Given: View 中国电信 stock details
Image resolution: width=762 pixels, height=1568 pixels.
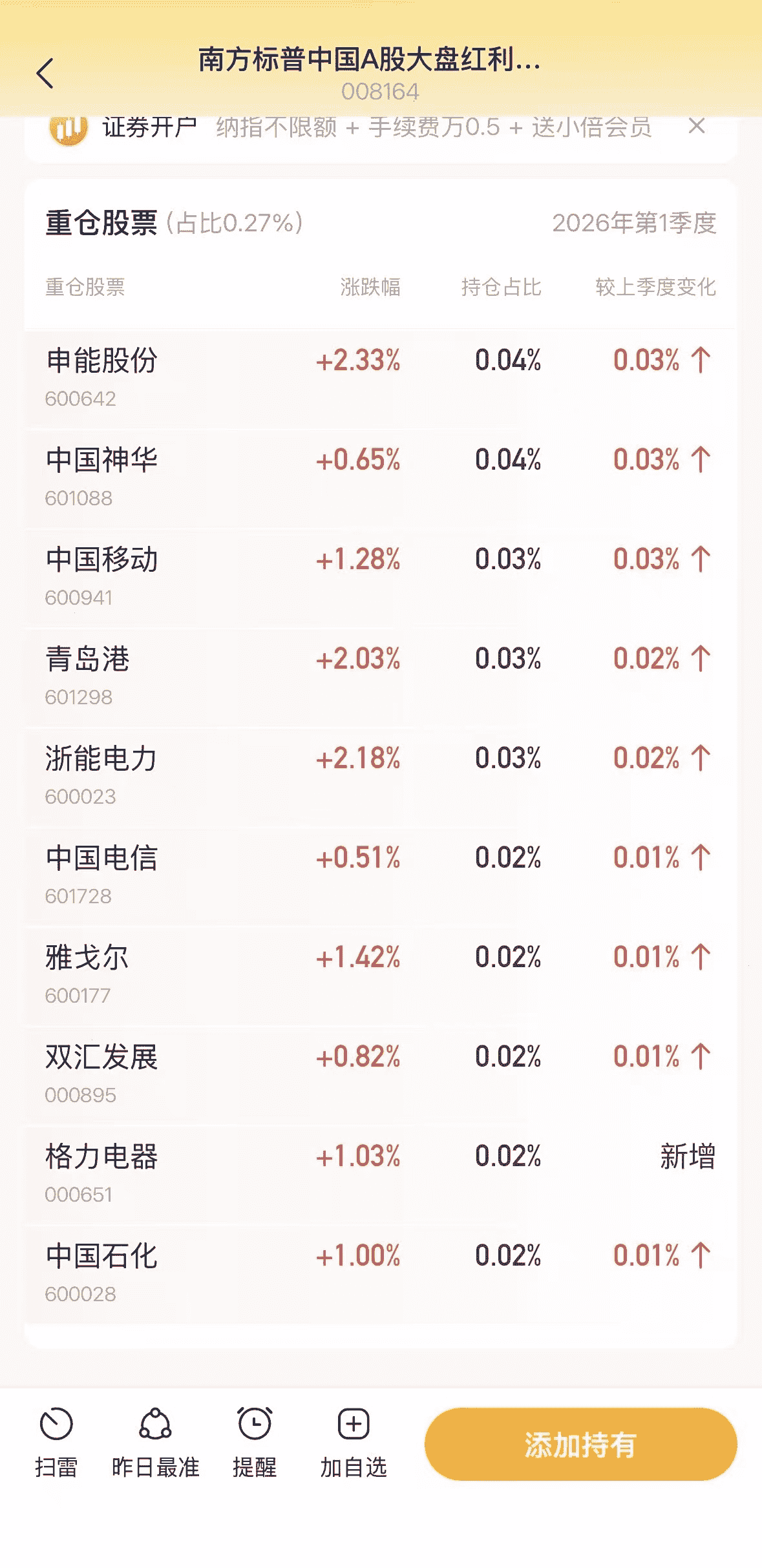Looking at the screenshot, I should (380, 875).
